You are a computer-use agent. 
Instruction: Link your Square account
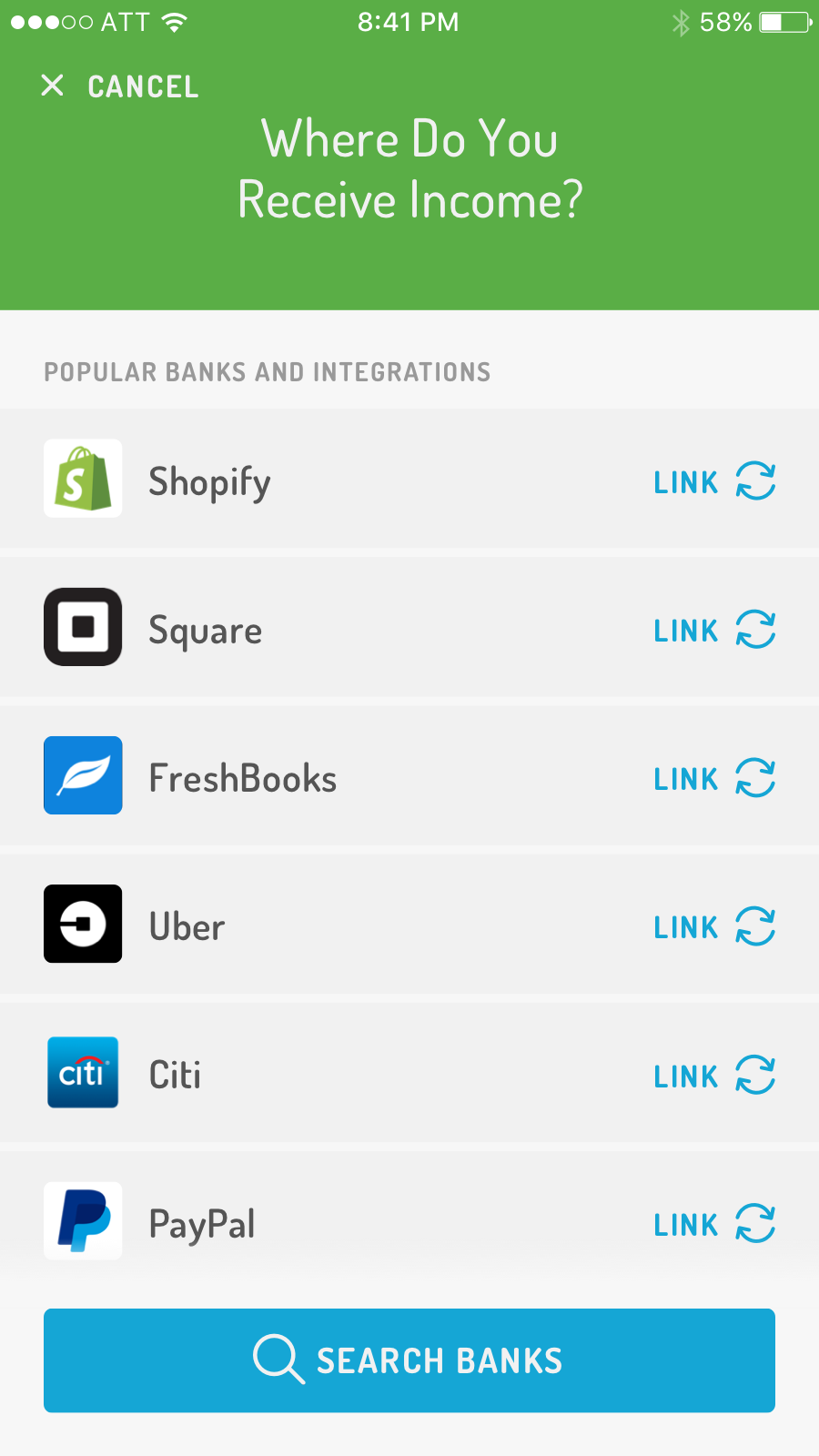tap(713, 630)
